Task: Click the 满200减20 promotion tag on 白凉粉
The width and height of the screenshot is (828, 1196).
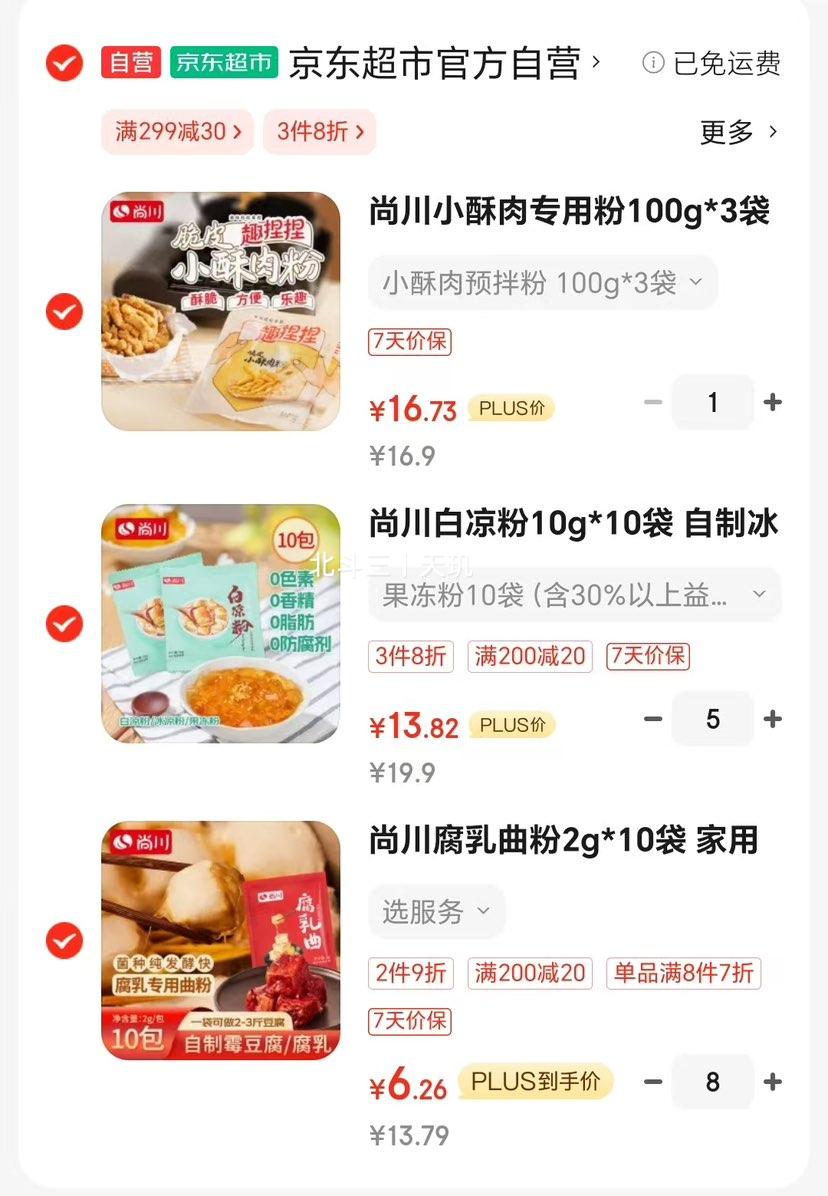Action: [529, 656]
